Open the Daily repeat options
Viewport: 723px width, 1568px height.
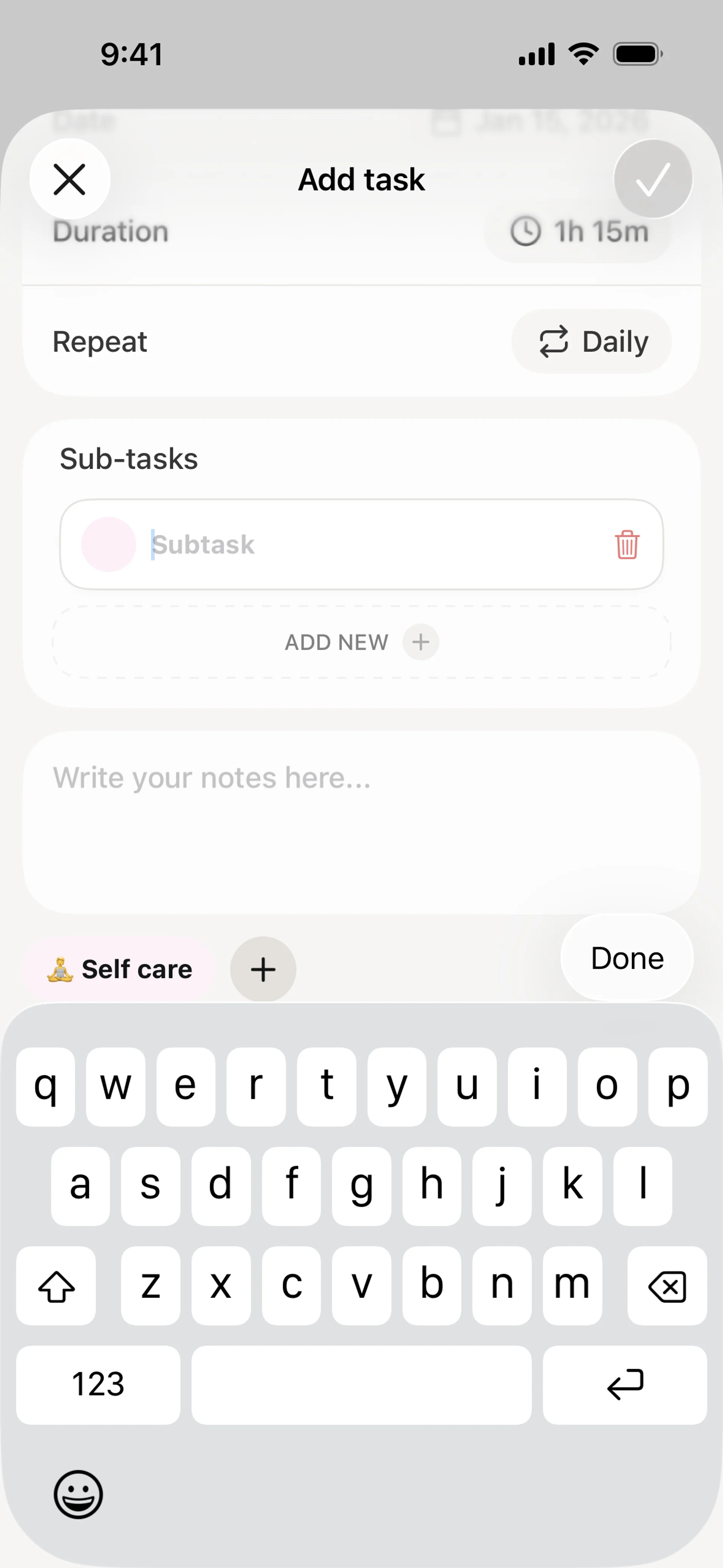coord(592,341)
